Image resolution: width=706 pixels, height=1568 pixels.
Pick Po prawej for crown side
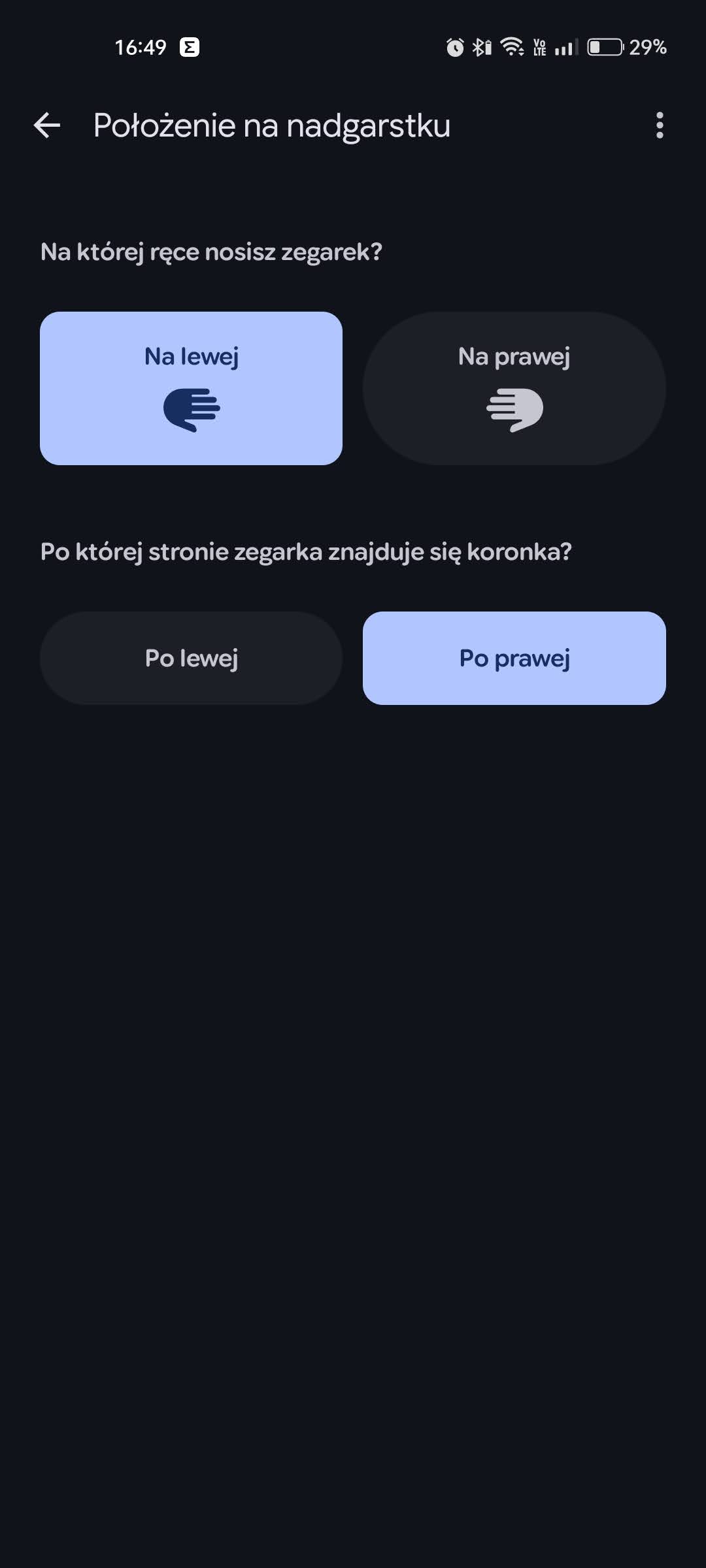click(x=514, y=658)
